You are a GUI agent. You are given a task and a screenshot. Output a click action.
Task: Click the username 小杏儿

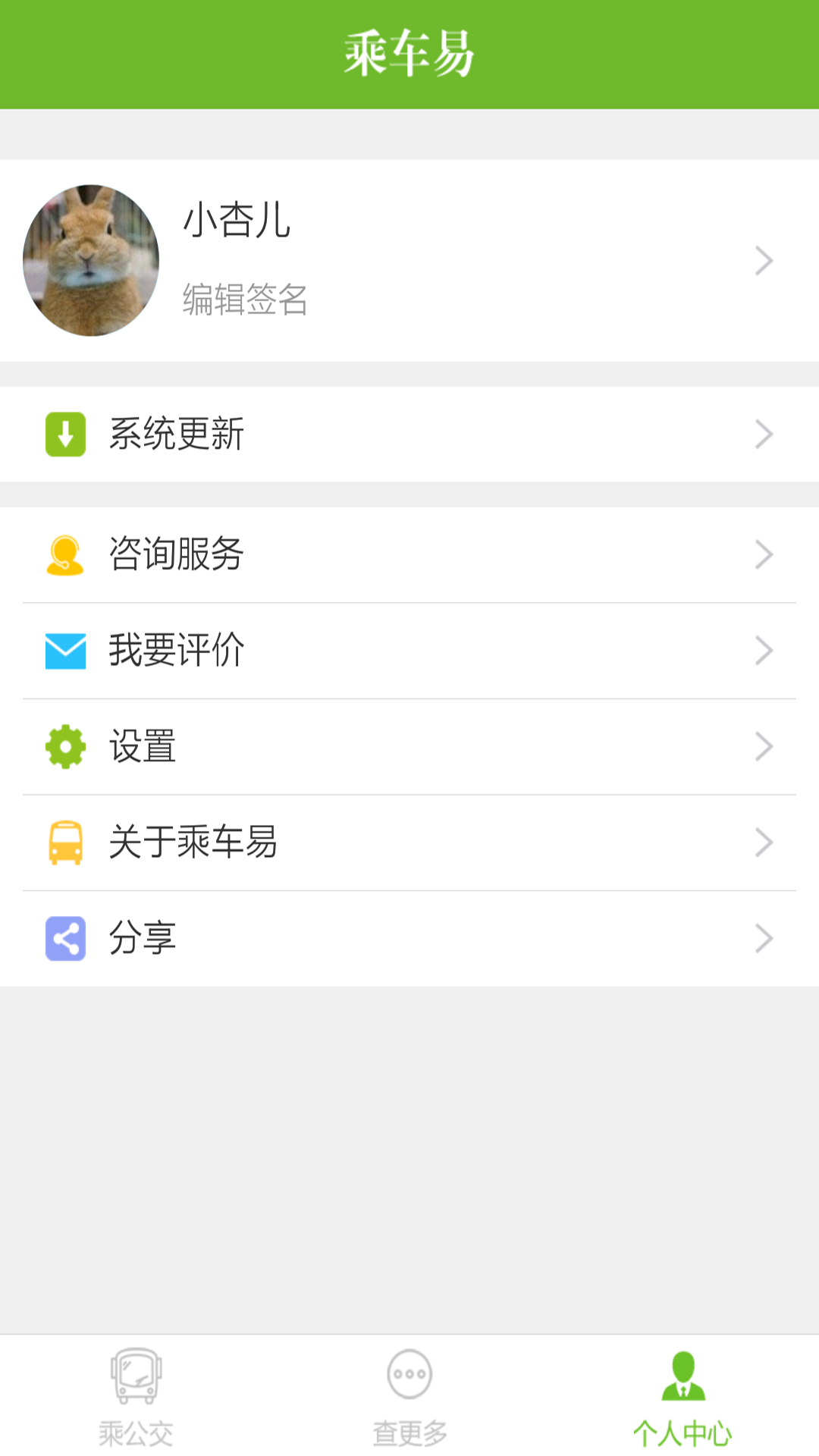point(237,224)
